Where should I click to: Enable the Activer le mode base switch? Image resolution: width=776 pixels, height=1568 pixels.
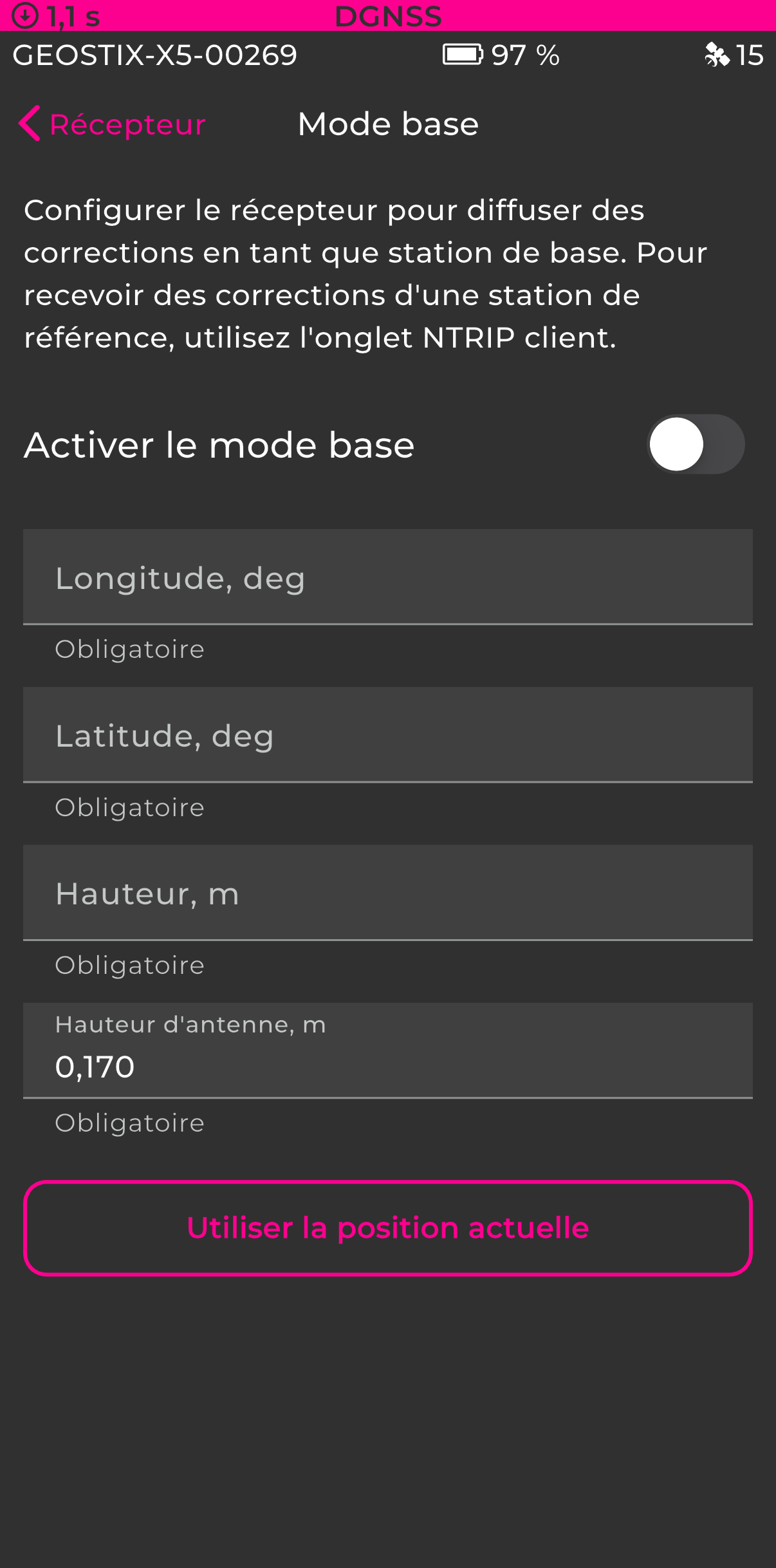[x=695, y=444]
